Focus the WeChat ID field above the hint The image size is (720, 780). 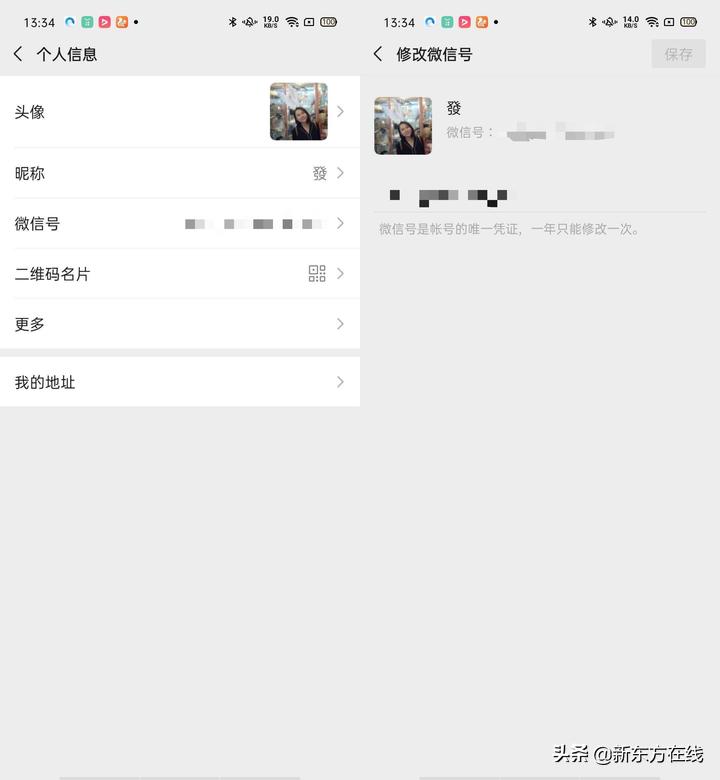tap(540, 195)
